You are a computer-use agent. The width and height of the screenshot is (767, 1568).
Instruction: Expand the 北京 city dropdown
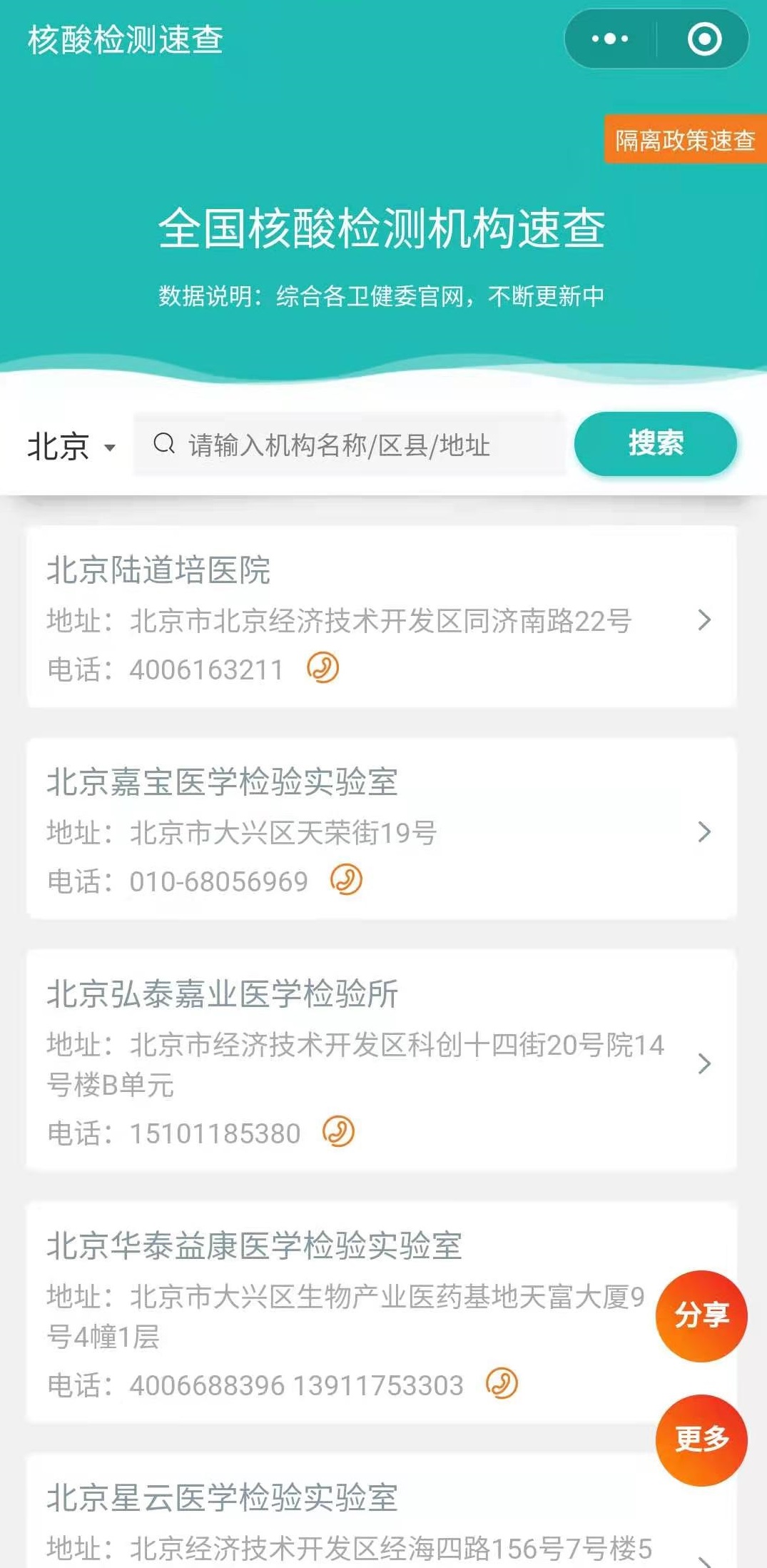pyautogui.click(x=71, y=447)
